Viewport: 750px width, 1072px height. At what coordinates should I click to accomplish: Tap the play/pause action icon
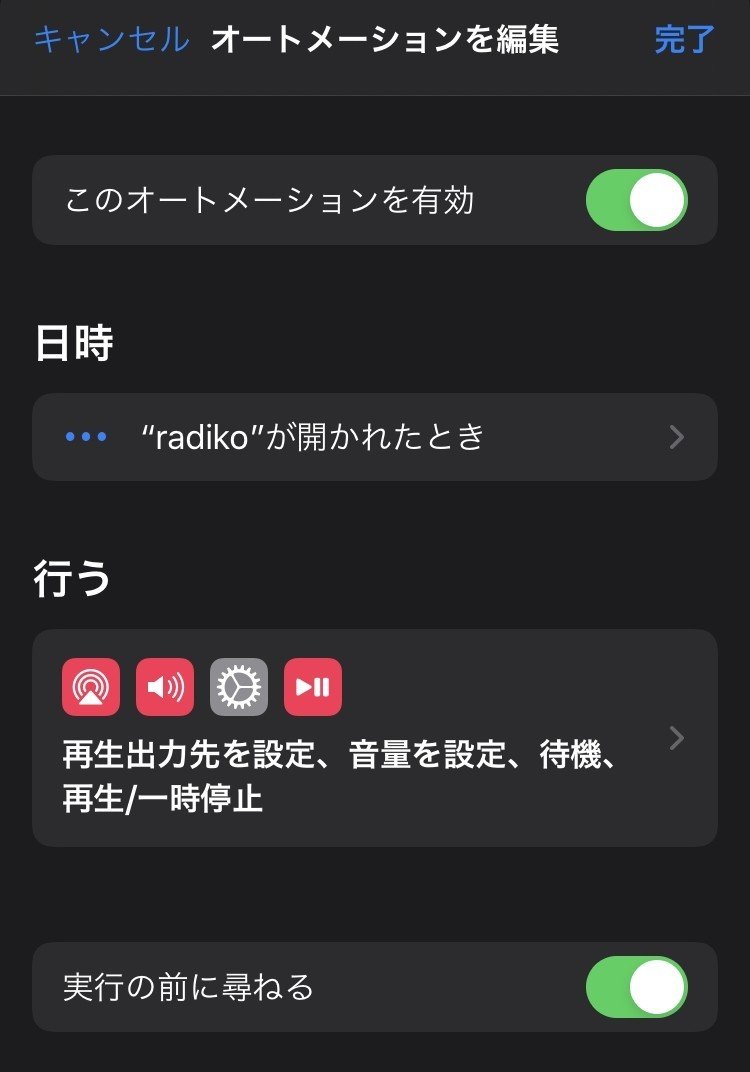click(314, 686)
